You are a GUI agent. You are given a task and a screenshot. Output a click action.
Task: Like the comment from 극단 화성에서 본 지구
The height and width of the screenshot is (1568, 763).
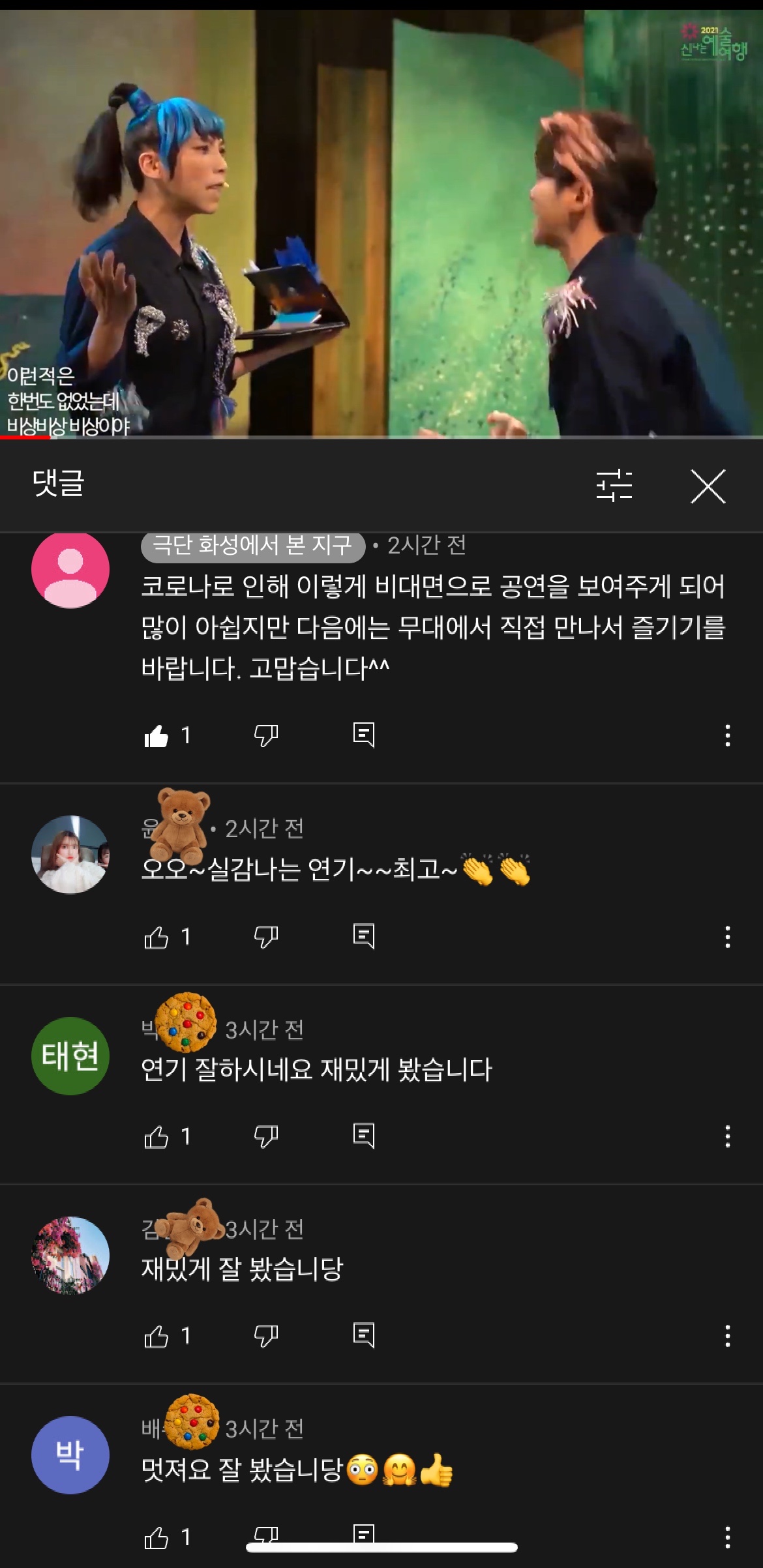[x=157, y=736]
